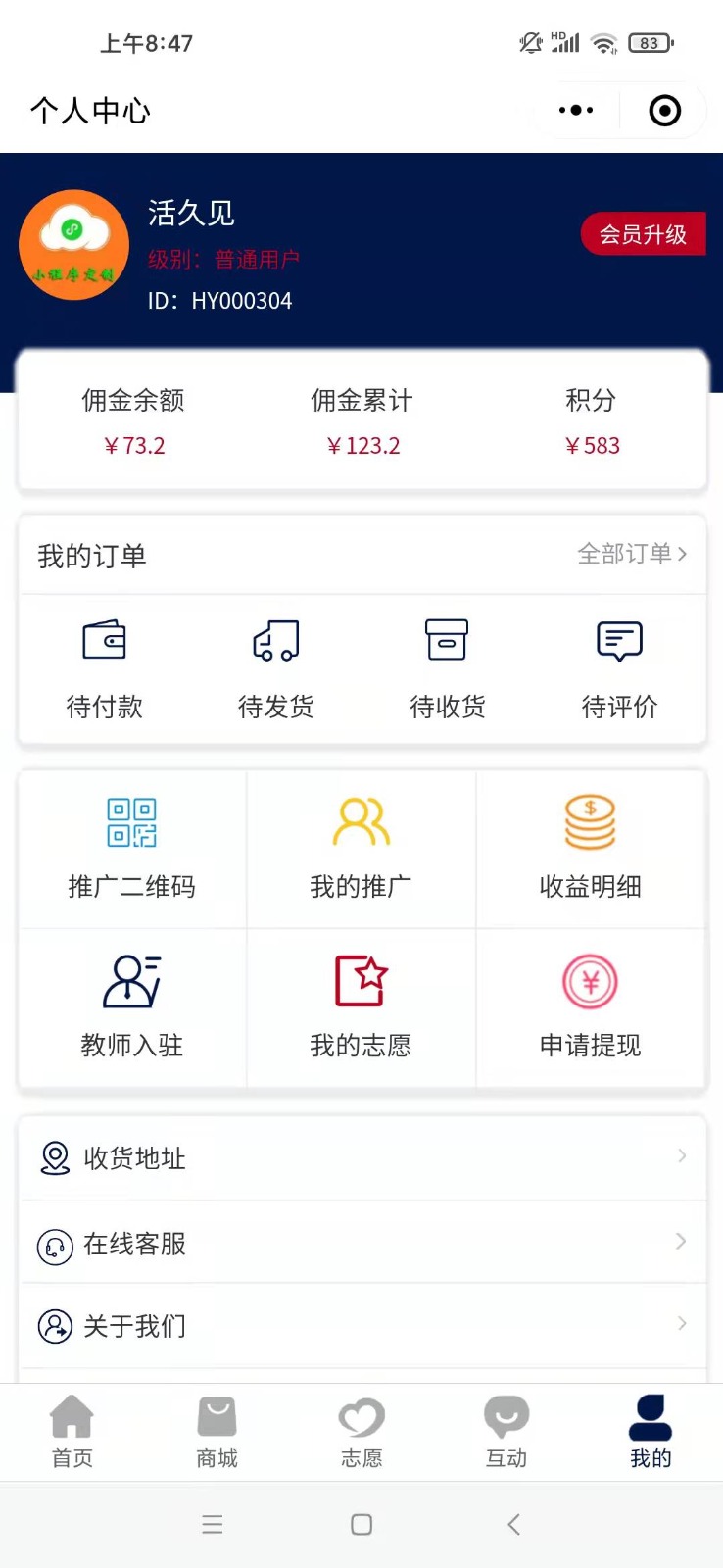Open 推广二维码
The image size is (723, 1568).
point(132,849)
